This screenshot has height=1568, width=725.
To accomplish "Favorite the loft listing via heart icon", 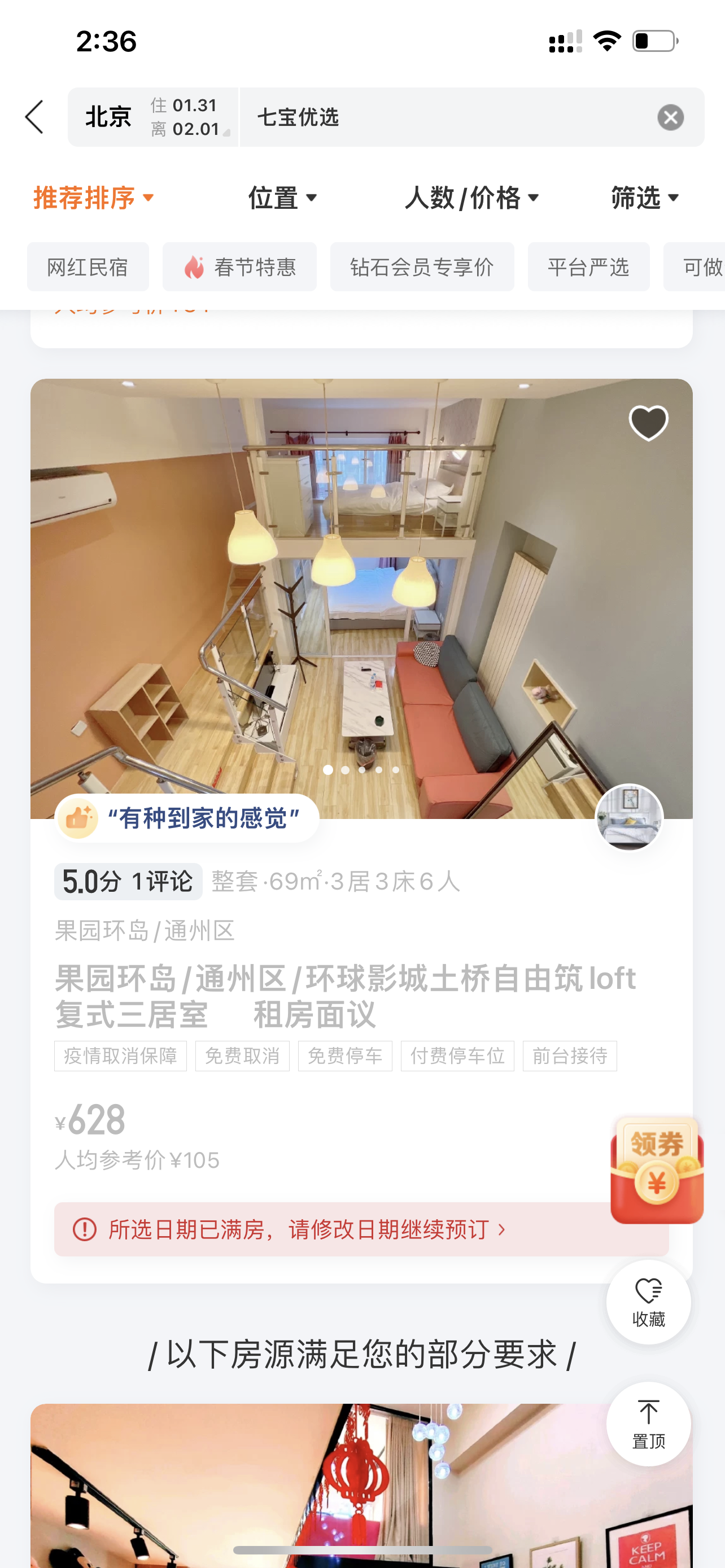I will (x=648, y=422).
